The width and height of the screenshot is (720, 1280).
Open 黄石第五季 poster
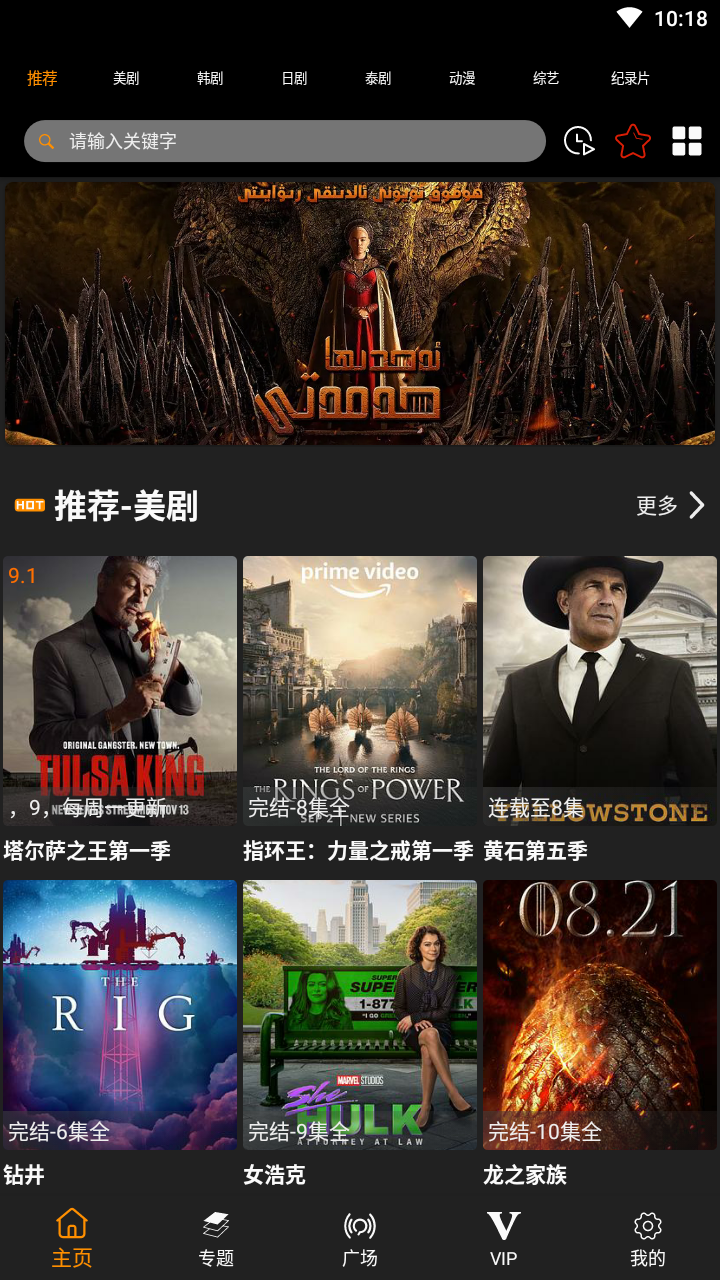coord(600,690)
